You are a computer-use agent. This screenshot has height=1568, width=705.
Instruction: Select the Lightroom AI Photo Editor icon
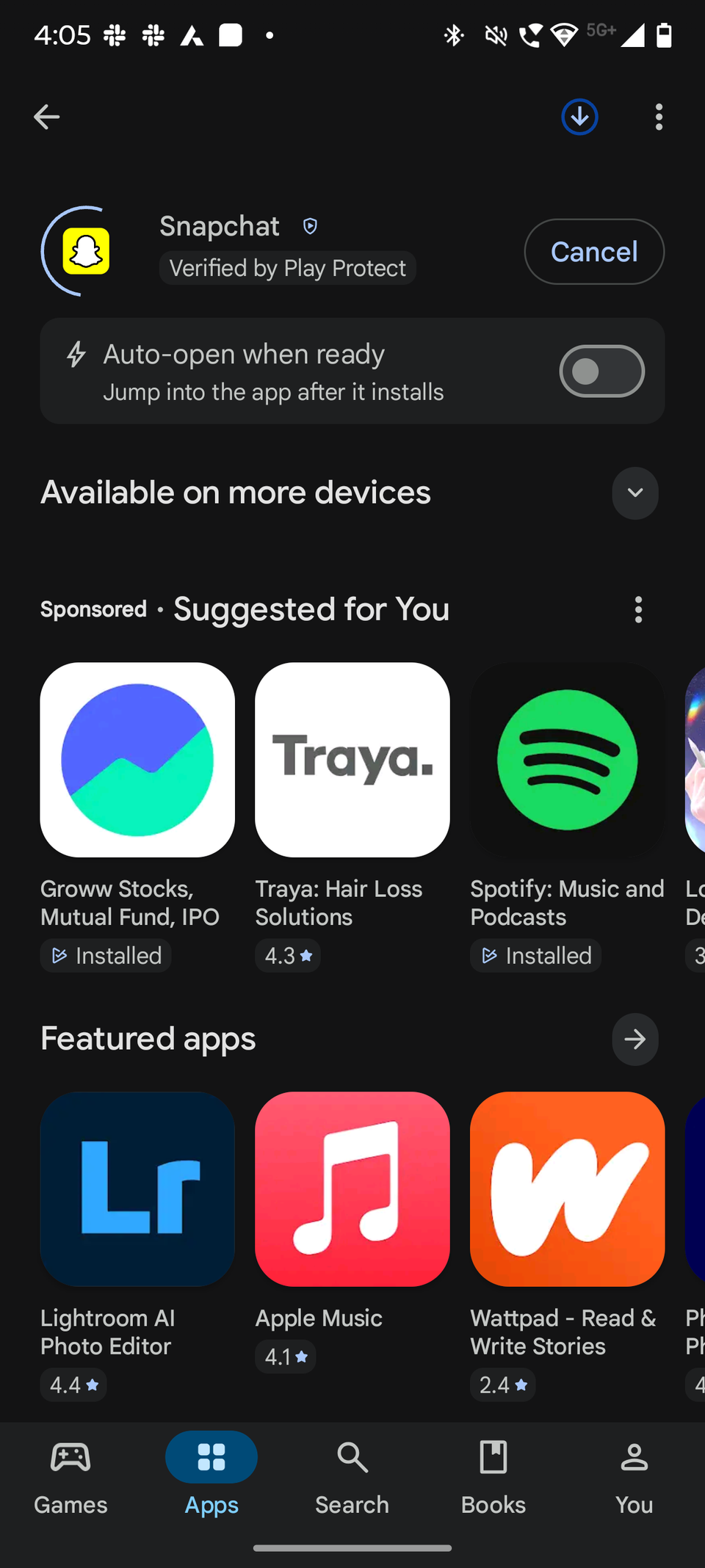pyautogui.click(x=137, y=1189)
